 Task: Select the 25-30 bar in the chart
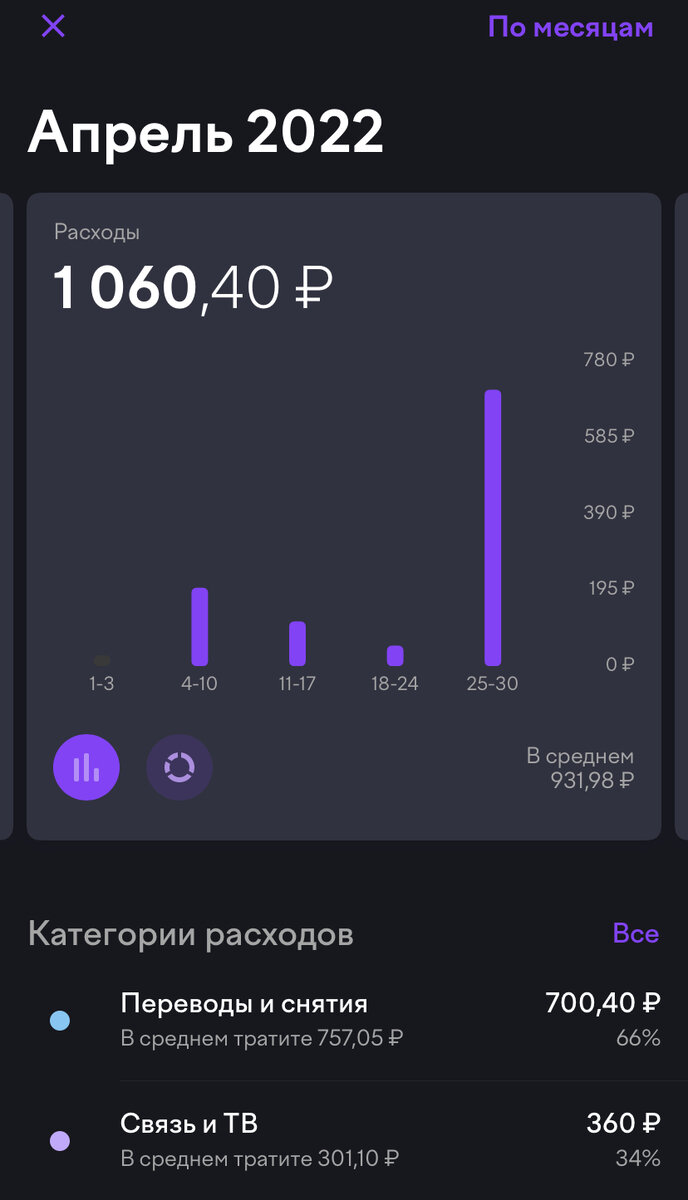coord(493,528)
